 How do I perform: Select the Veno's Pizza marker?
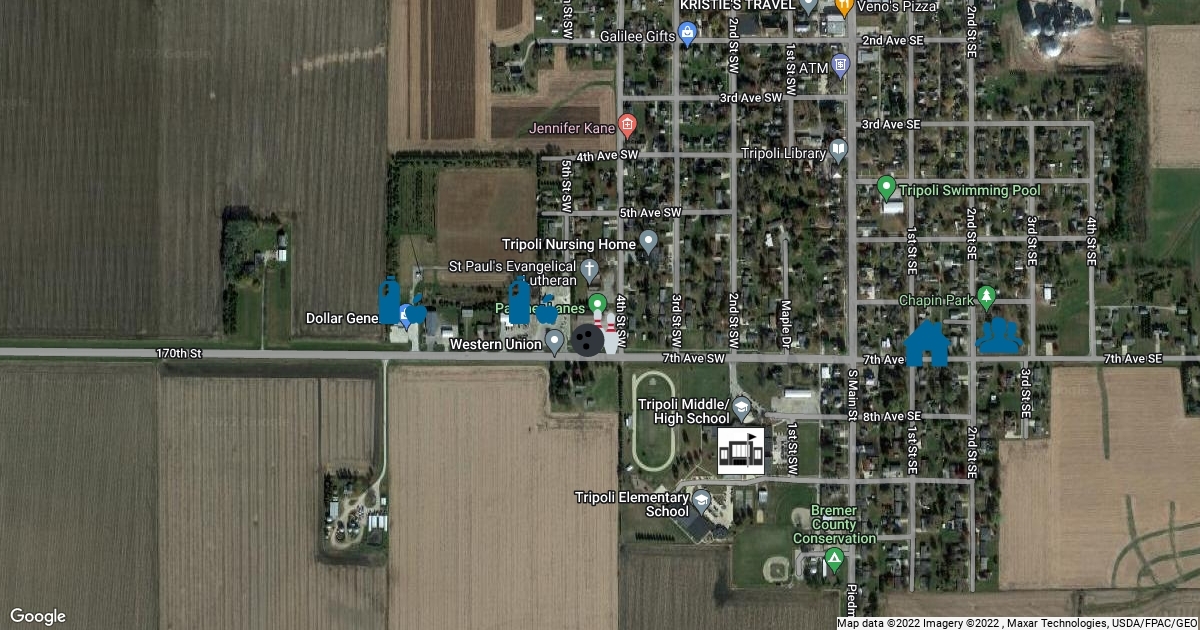tap(842, 6)
